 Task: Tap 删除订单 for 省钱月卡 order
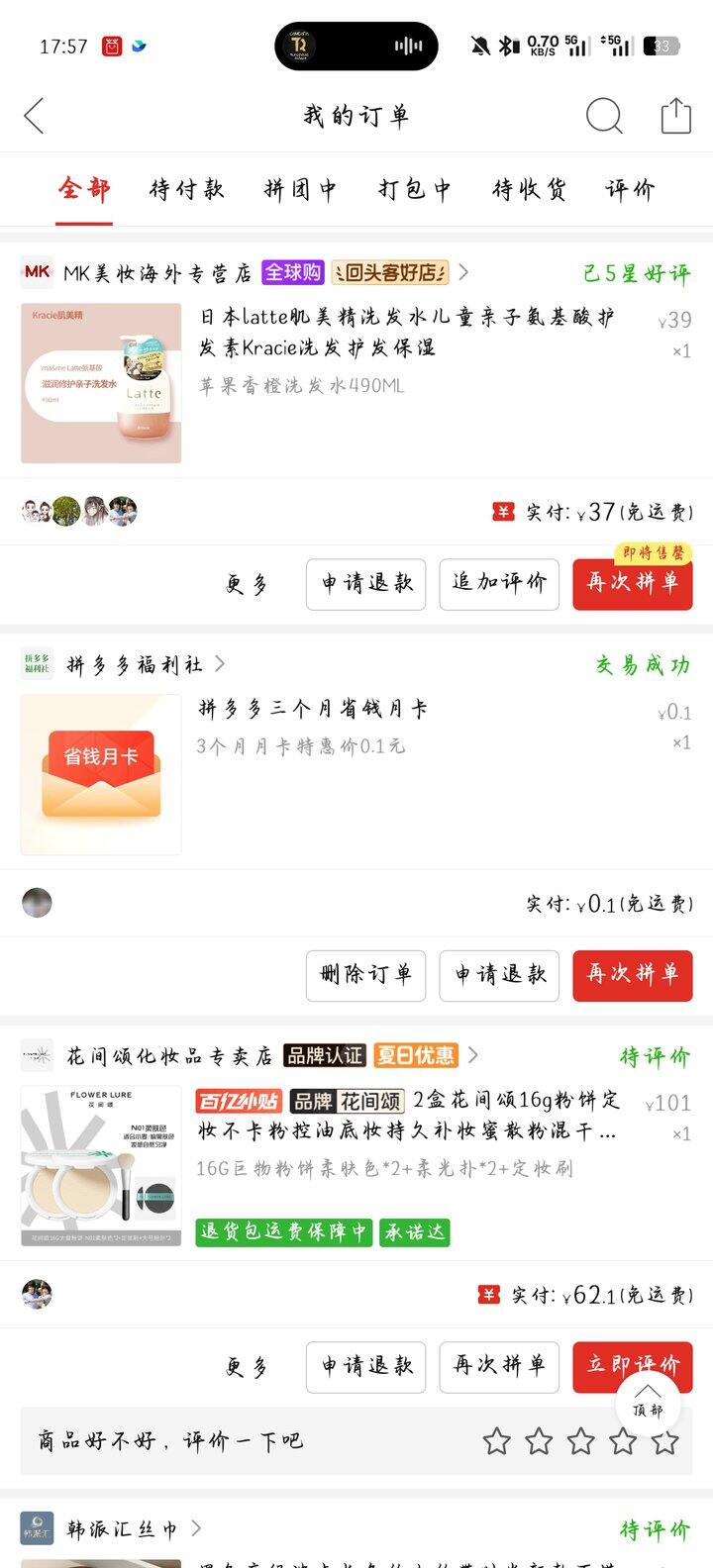365,974
